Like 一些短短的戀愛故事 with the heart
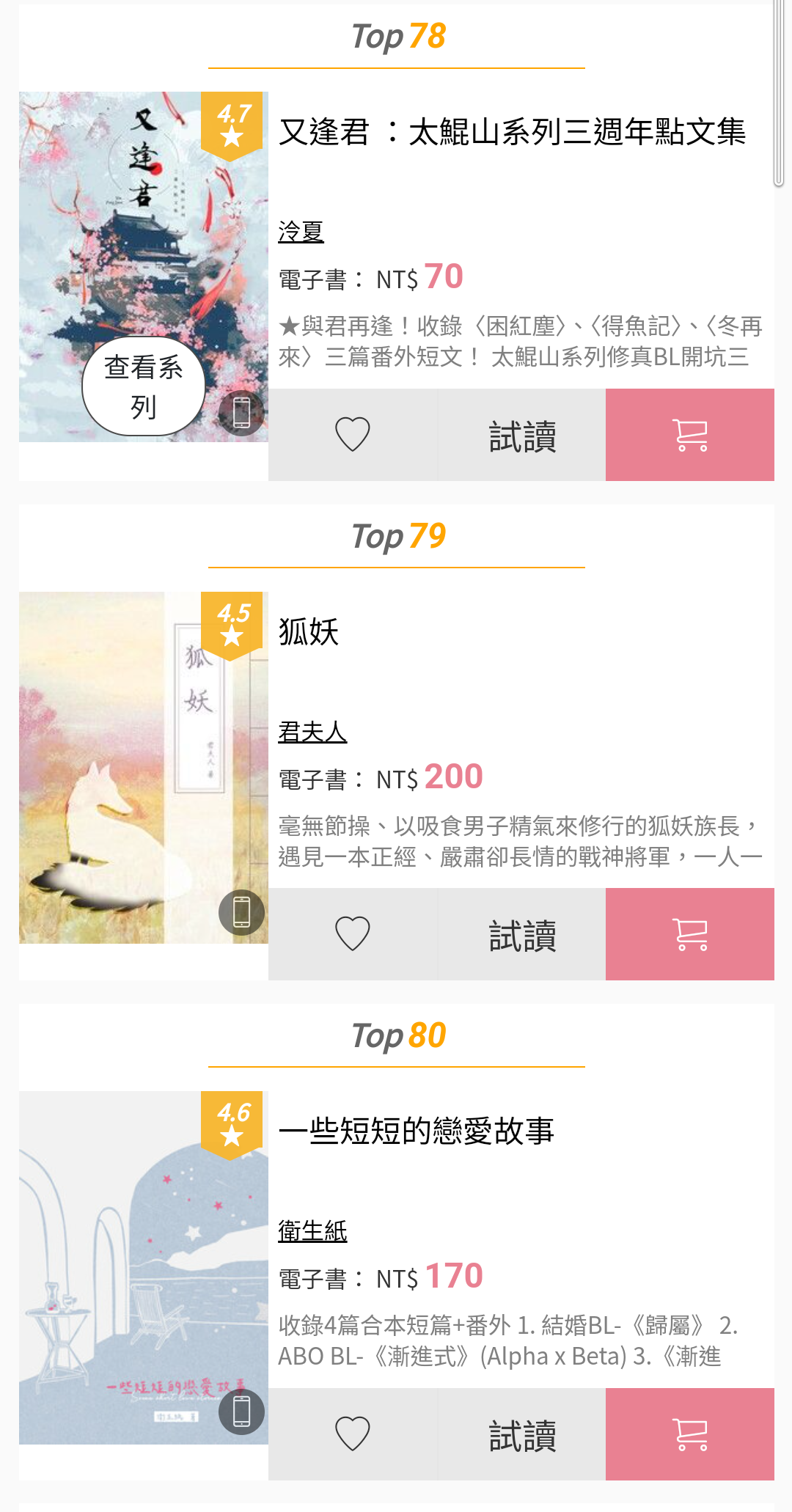Screen dimensions: 792x1512 (x=352, y=1434)
